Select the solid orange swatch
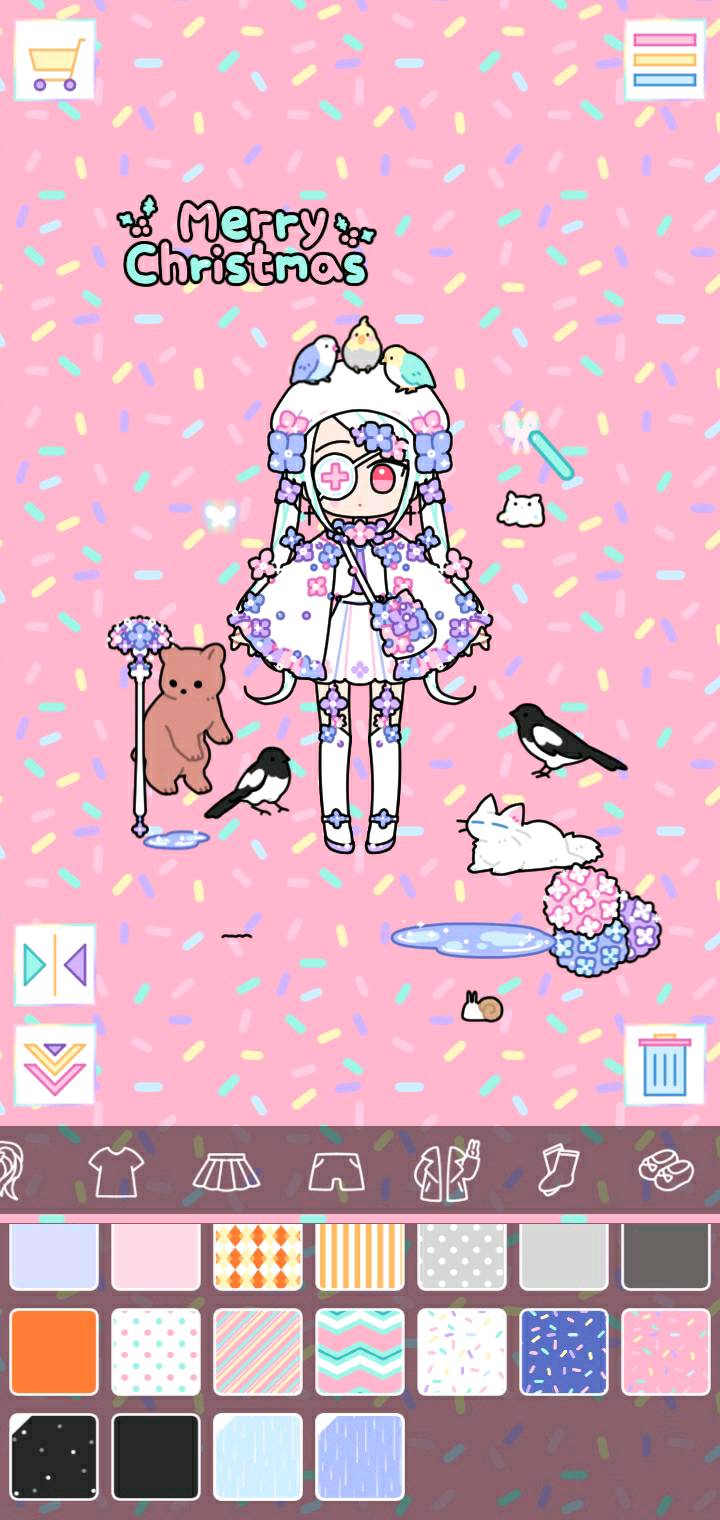The height and width of the screenshot is (1520, 720). 54,1351
